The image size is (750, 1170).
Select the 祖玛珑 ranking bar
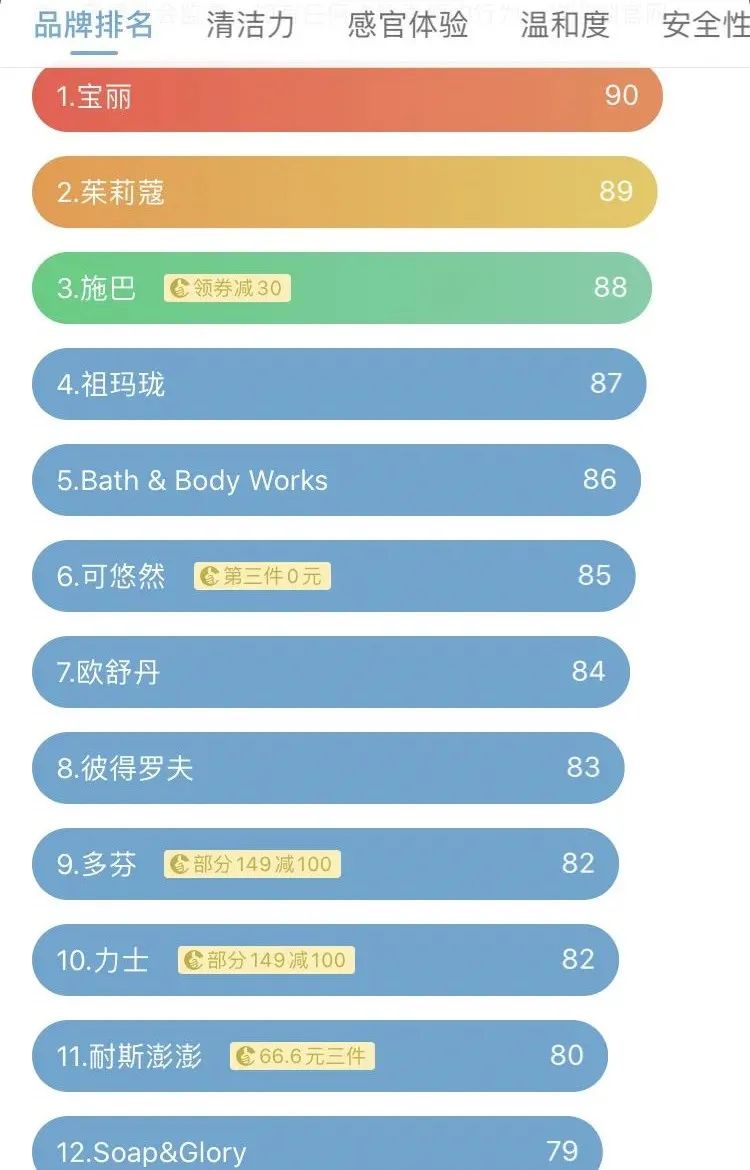[x=340, y=384]
